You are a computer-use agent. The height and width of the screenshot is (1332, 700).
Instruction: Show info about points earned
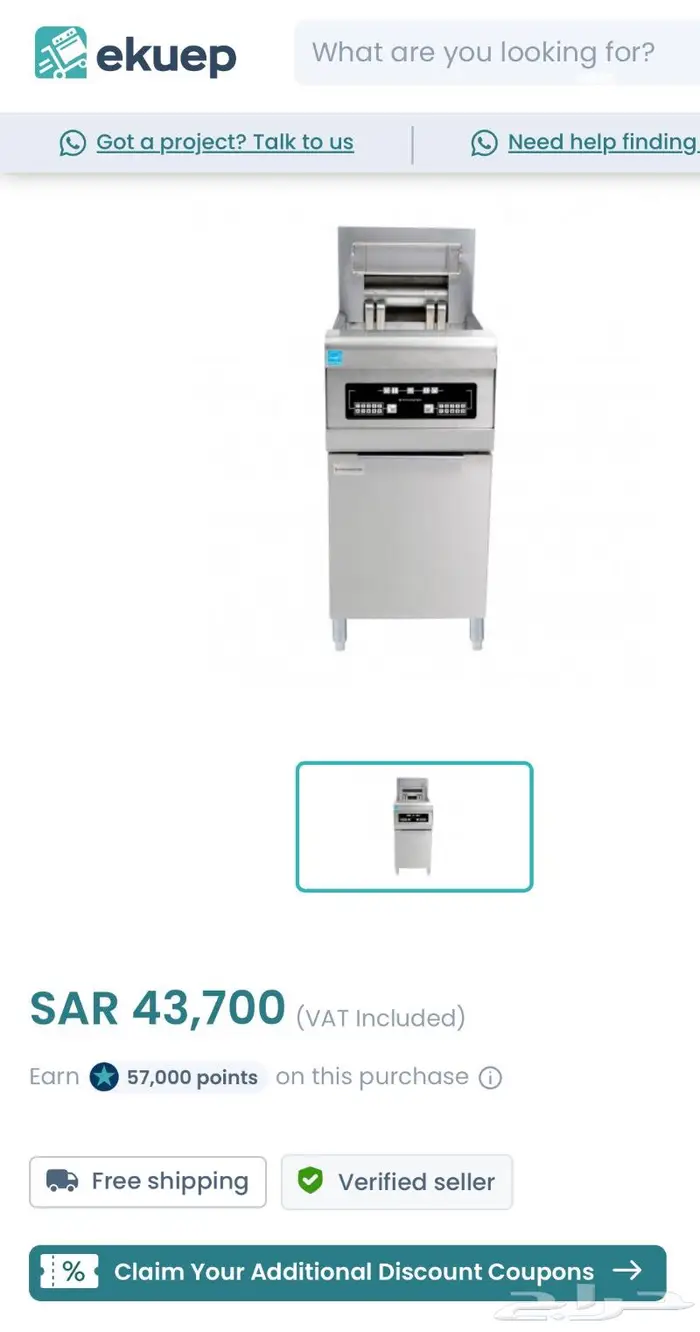490,1078
